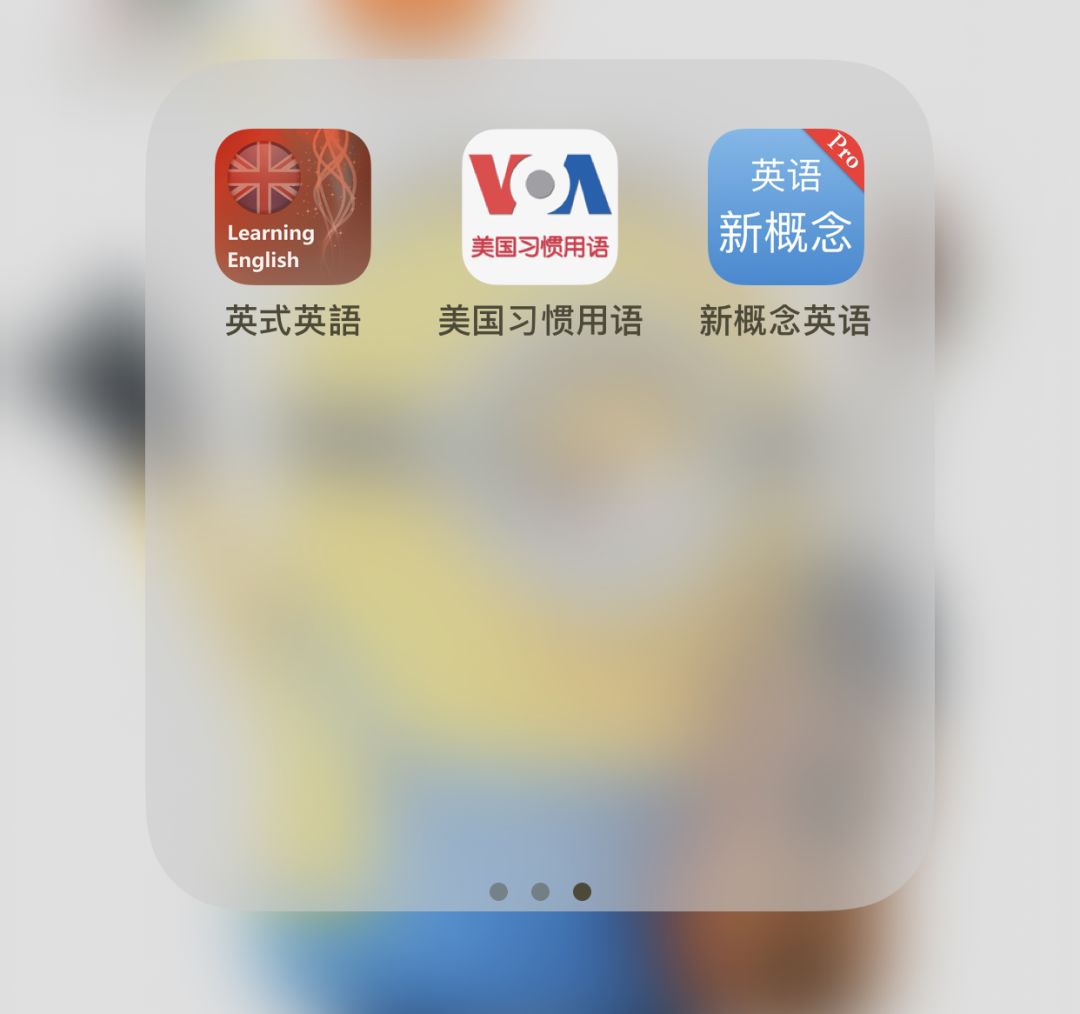The height and width of the screenshot is (1014, 1080).
Task: Tap the folder page indicator dots
Action: (540, 891)
